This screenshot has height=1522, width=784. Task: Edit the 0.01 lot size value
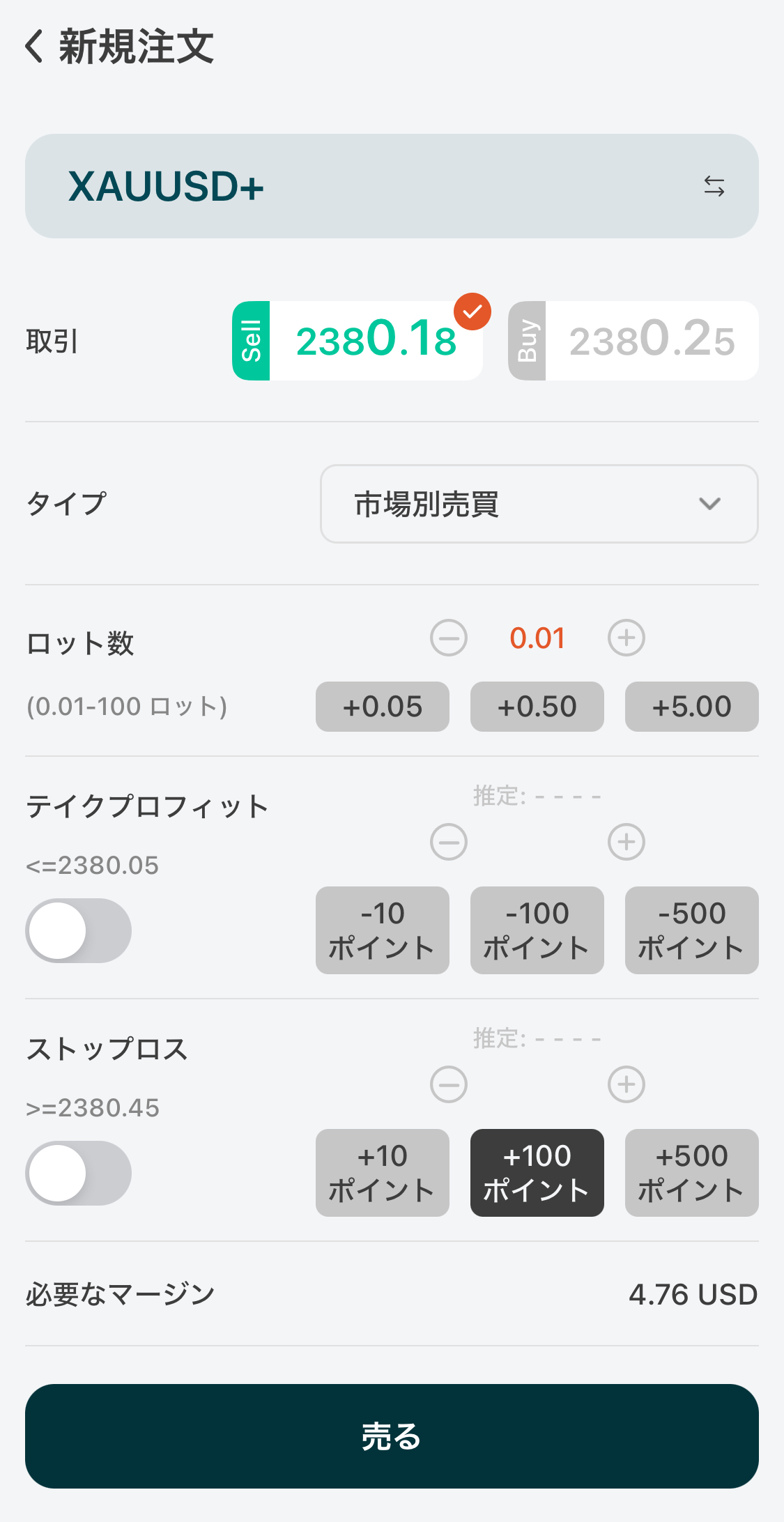pyautogui.click(x=537, y=638)
